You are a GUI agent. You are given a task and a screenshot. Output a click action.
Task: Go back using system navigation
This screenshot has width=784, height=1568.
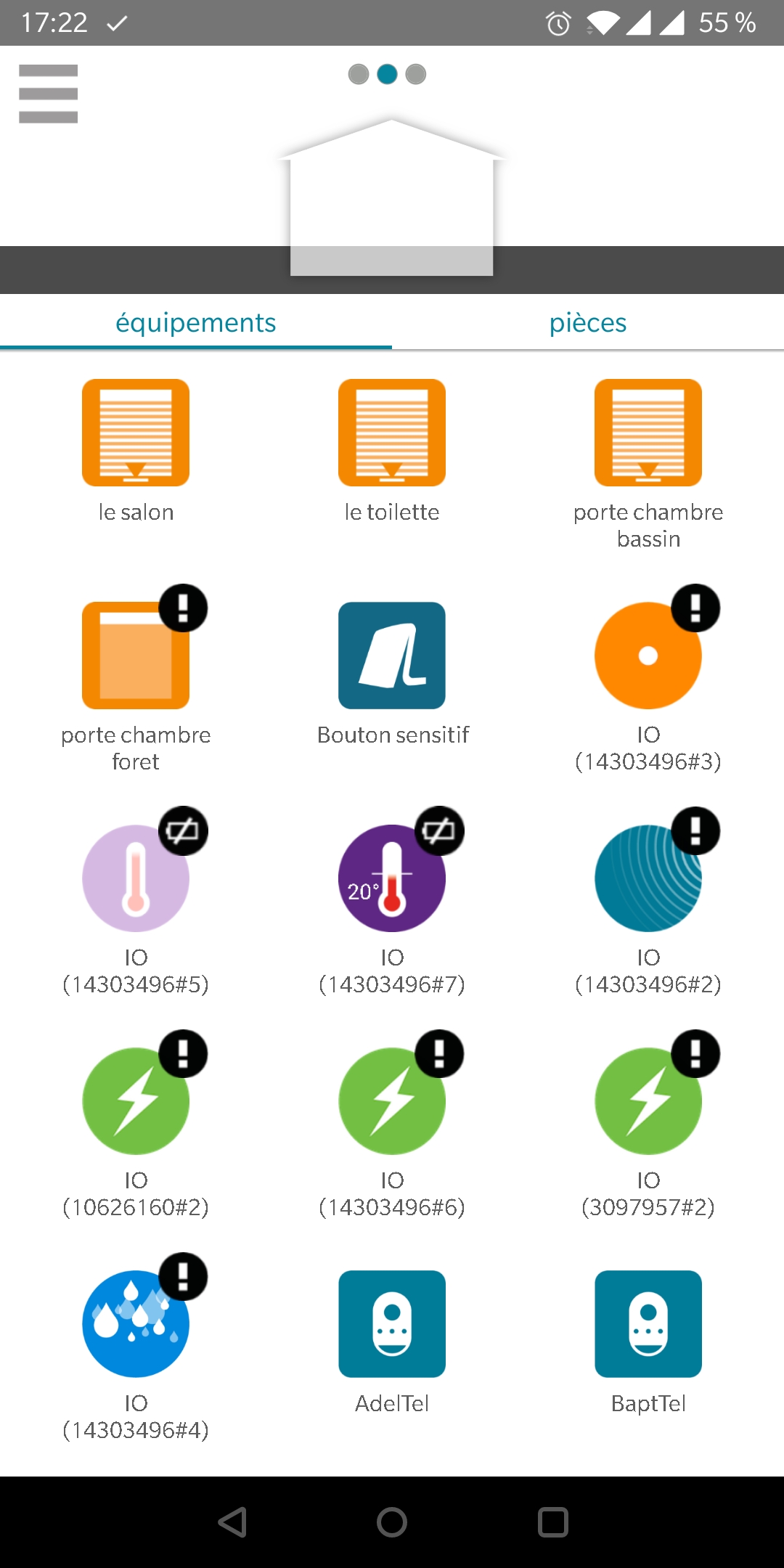pos(232,1522)
